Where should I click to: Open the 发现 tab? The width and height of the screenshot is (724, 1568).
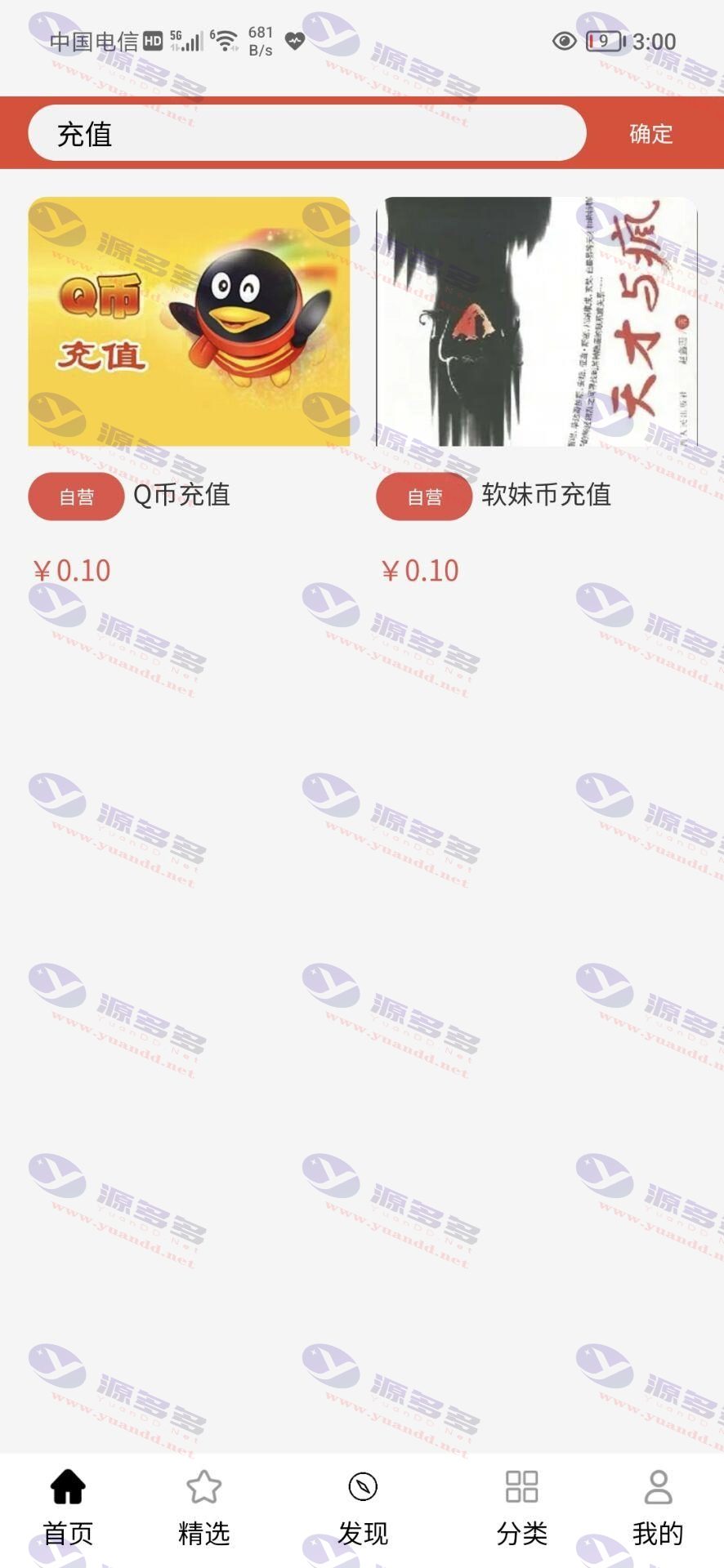[363, 1508]
